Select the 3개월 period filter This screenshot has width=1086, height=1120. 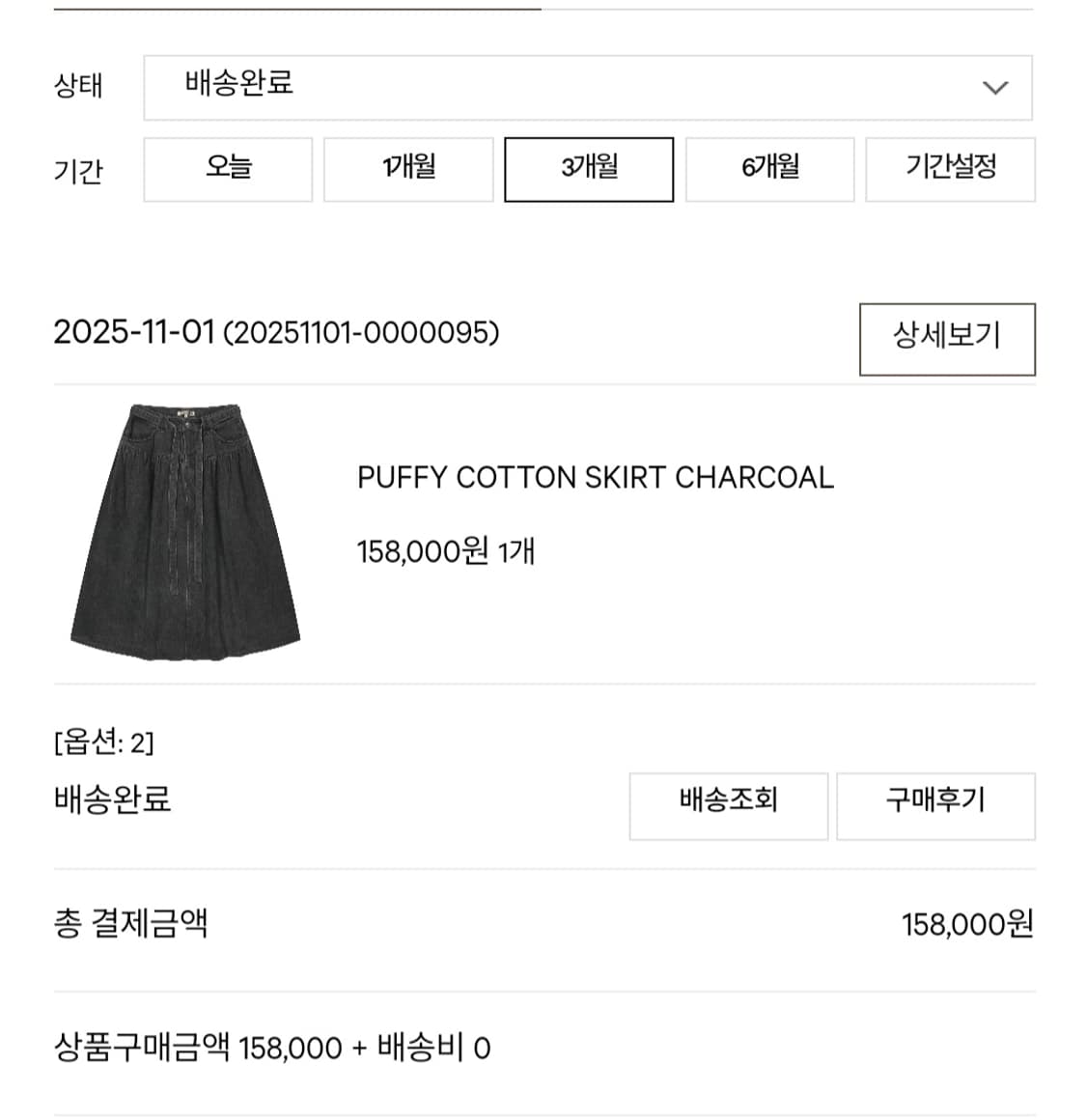589,169
